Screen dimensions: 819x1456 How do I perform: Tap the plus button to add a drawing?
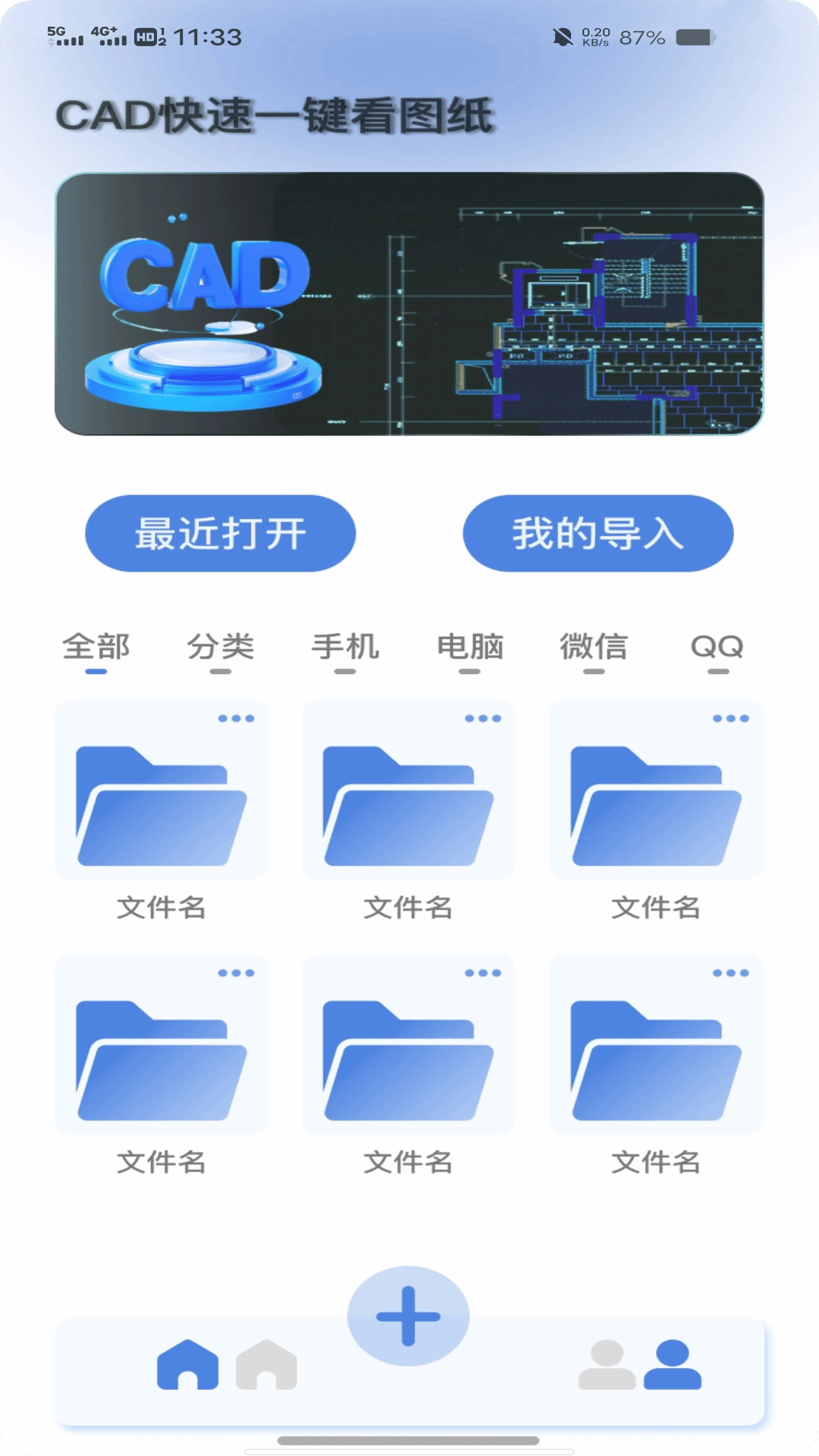pos(408,1316)
